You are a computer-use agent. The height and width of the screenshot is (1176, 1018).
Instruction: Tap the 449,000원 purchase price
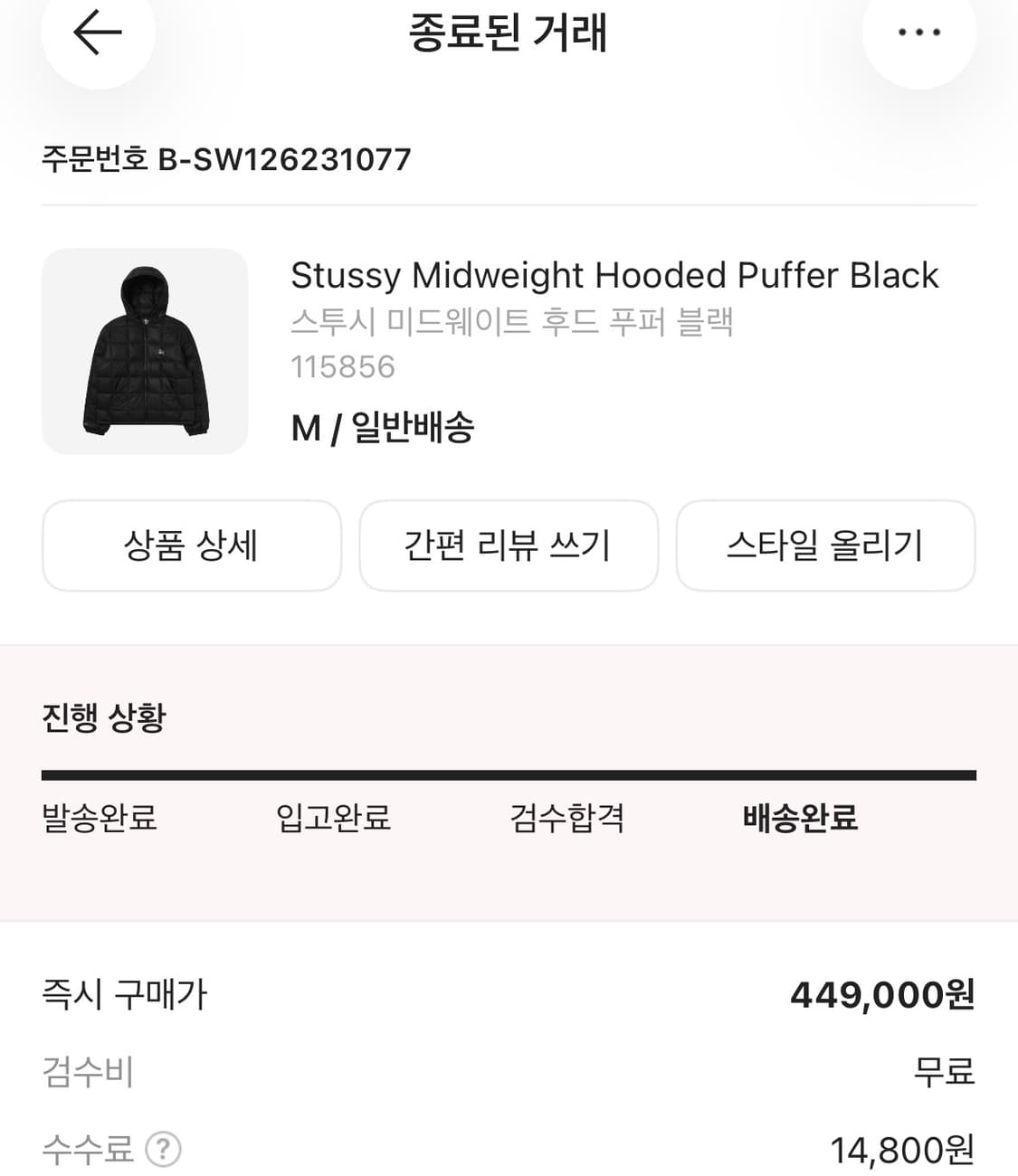pyautogui.click(x=883, y=994)
